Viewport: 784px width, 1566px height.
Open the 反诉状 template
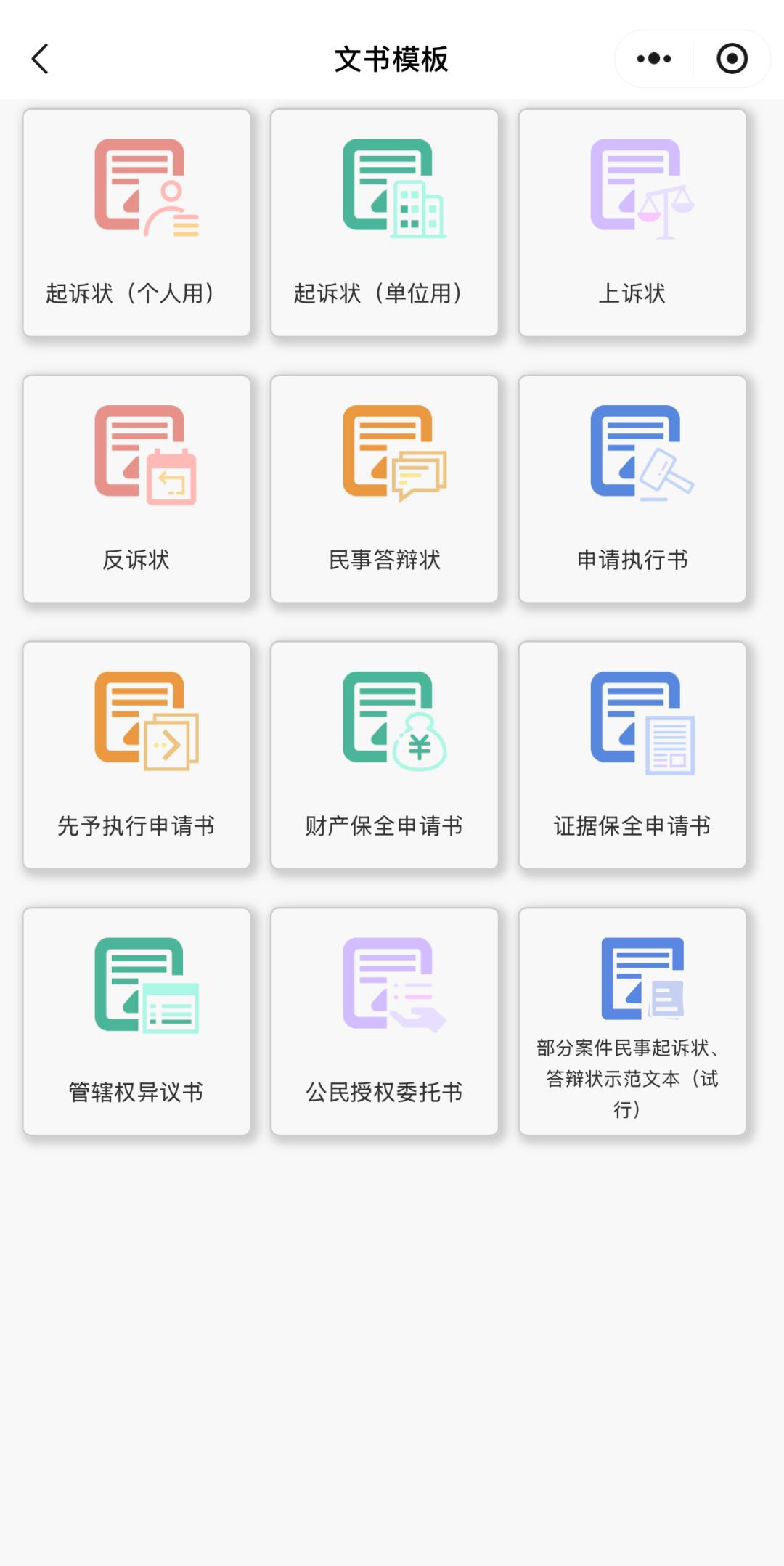[x=136, y=489]
